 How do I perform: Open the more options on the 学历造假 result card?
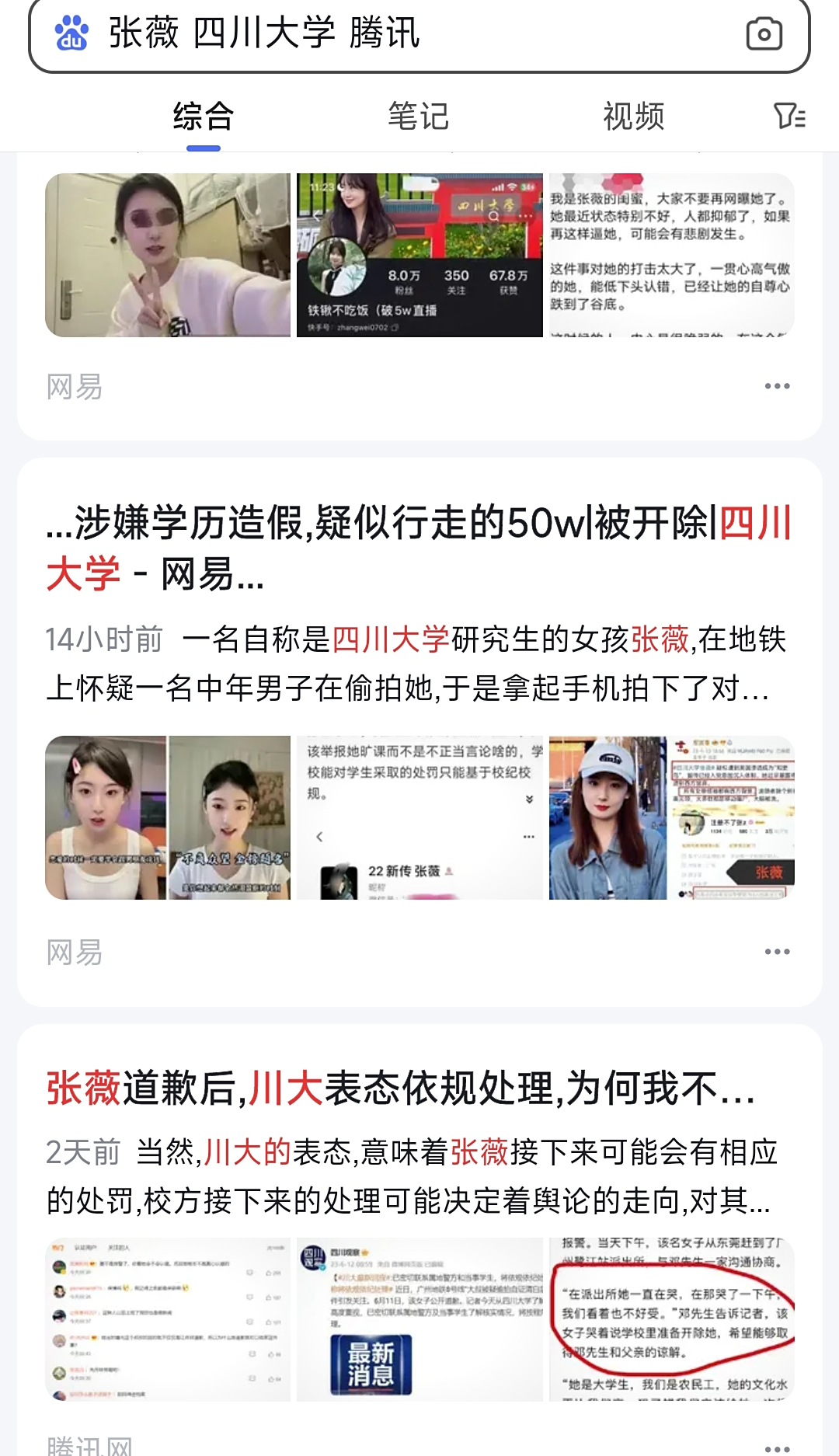pos(777,952)
